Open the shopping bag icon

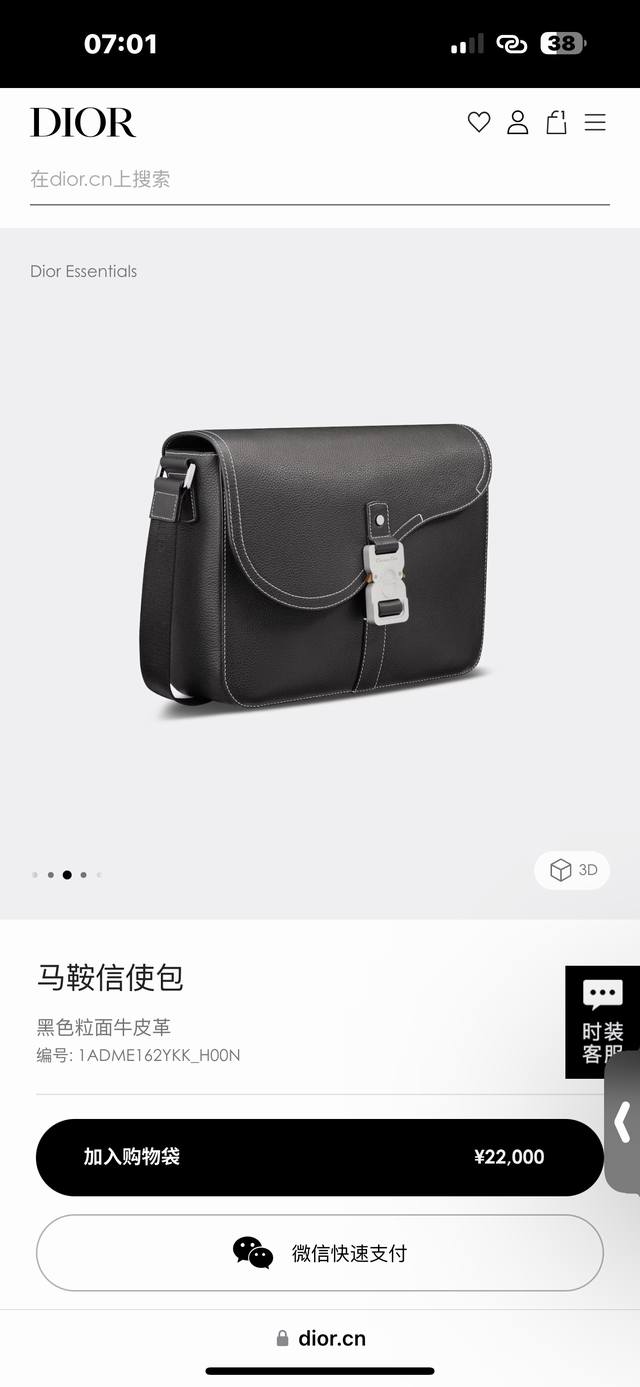tap(556, 122)
